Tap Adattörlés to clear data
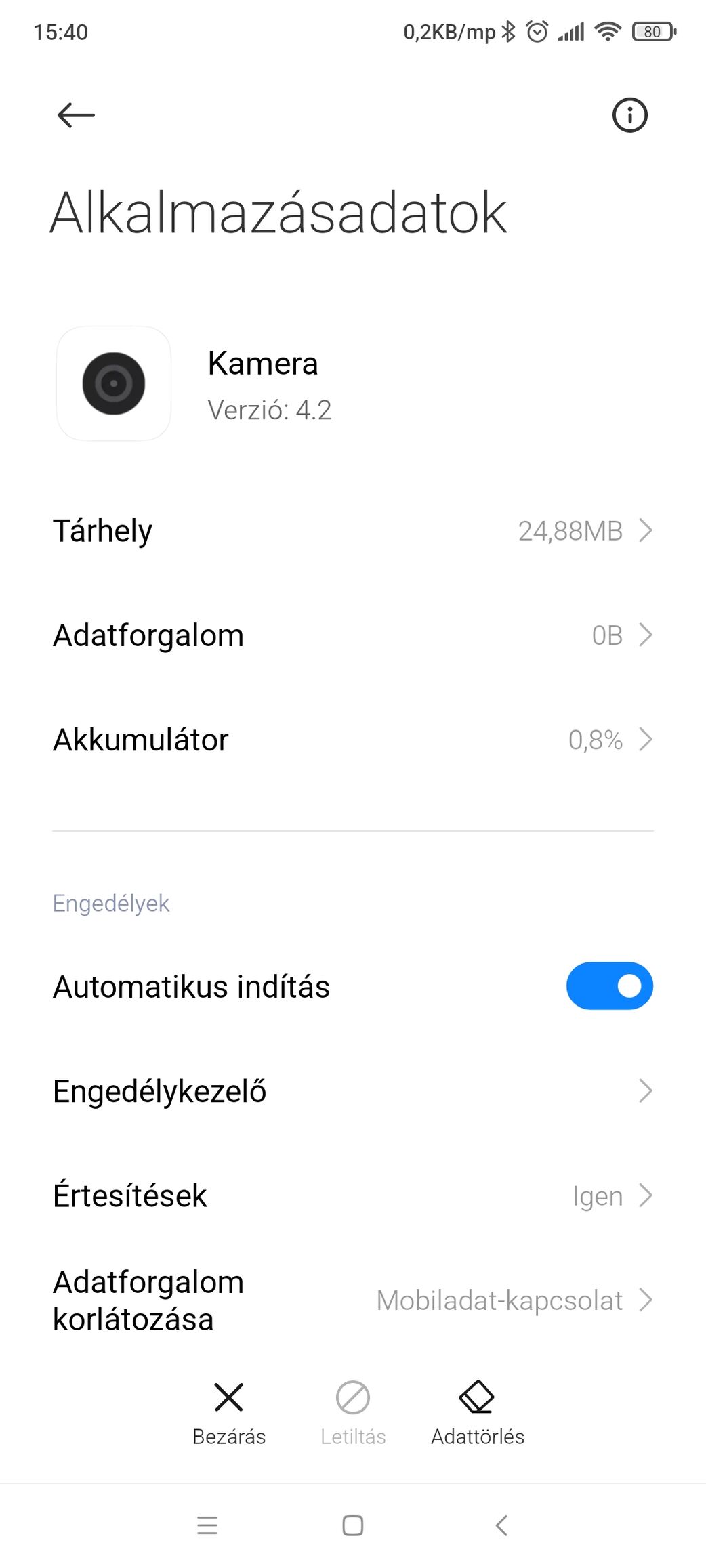This screenshot has width=706, height=1568. pyautogui.click(x=478, y=1413)
